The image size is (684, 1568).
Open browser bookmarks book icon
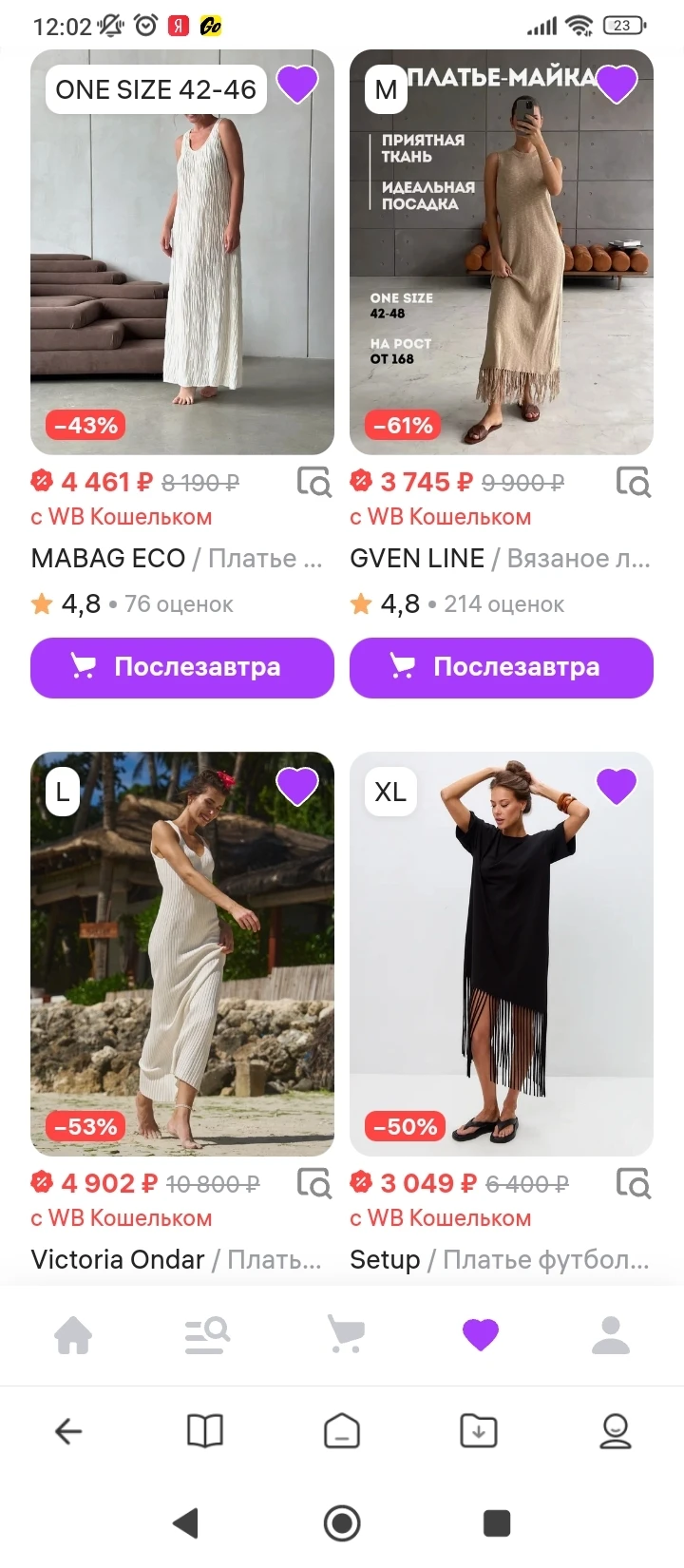point(205,1430)
